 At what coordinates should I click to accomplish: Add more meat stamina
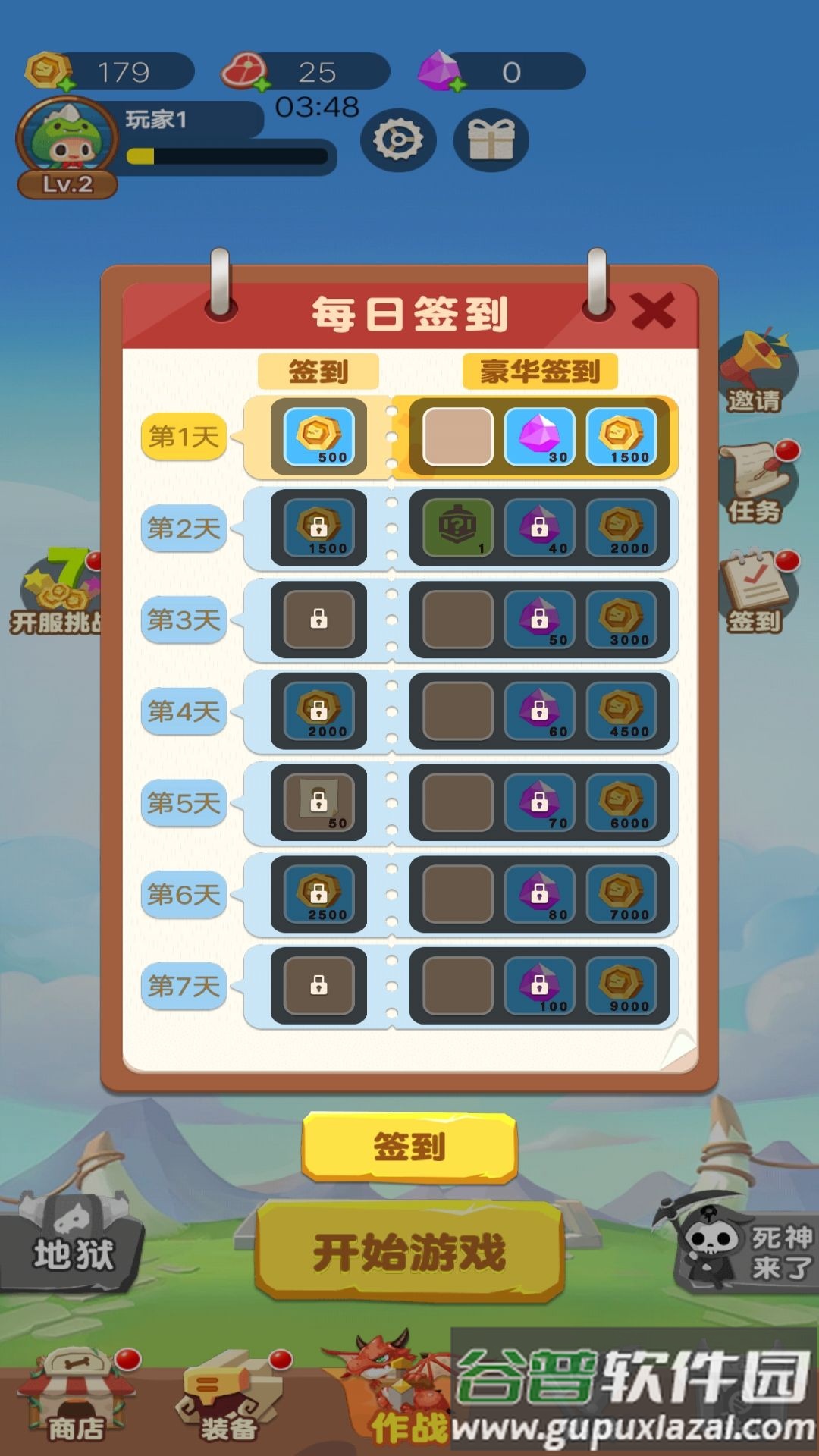click(262, 83)
